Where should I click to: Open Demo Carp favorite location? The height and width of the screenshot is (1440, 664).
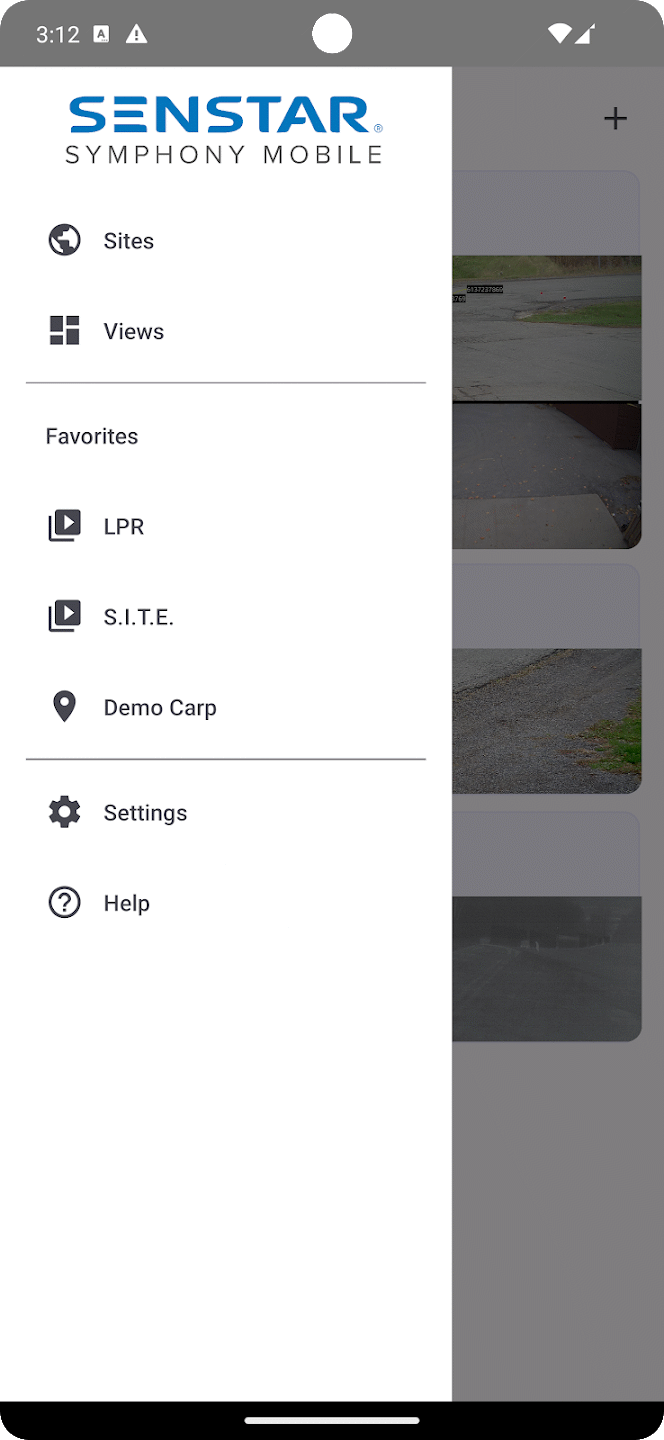[x=159, y=707]
